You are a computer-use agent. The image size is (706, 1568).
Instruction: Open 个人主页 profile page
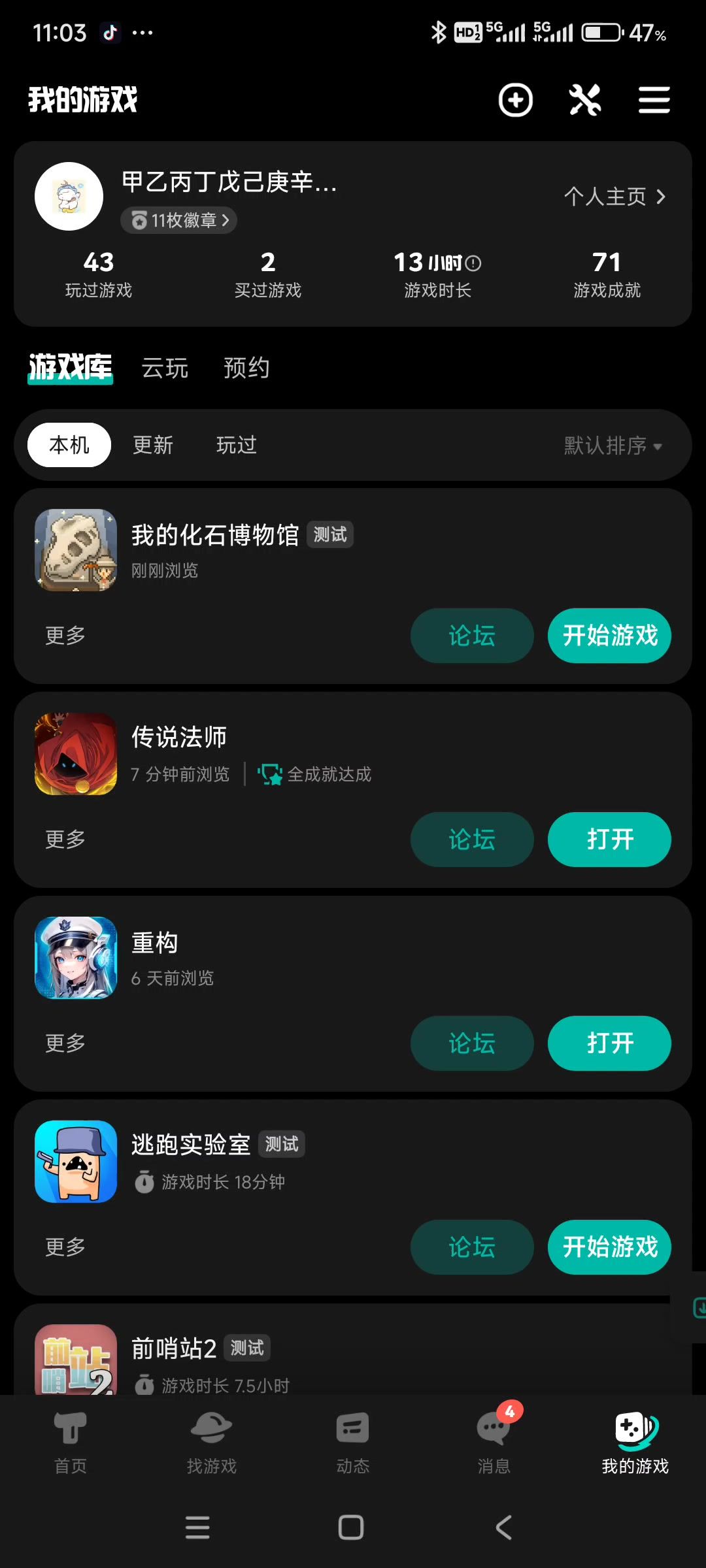coord(614,197)
